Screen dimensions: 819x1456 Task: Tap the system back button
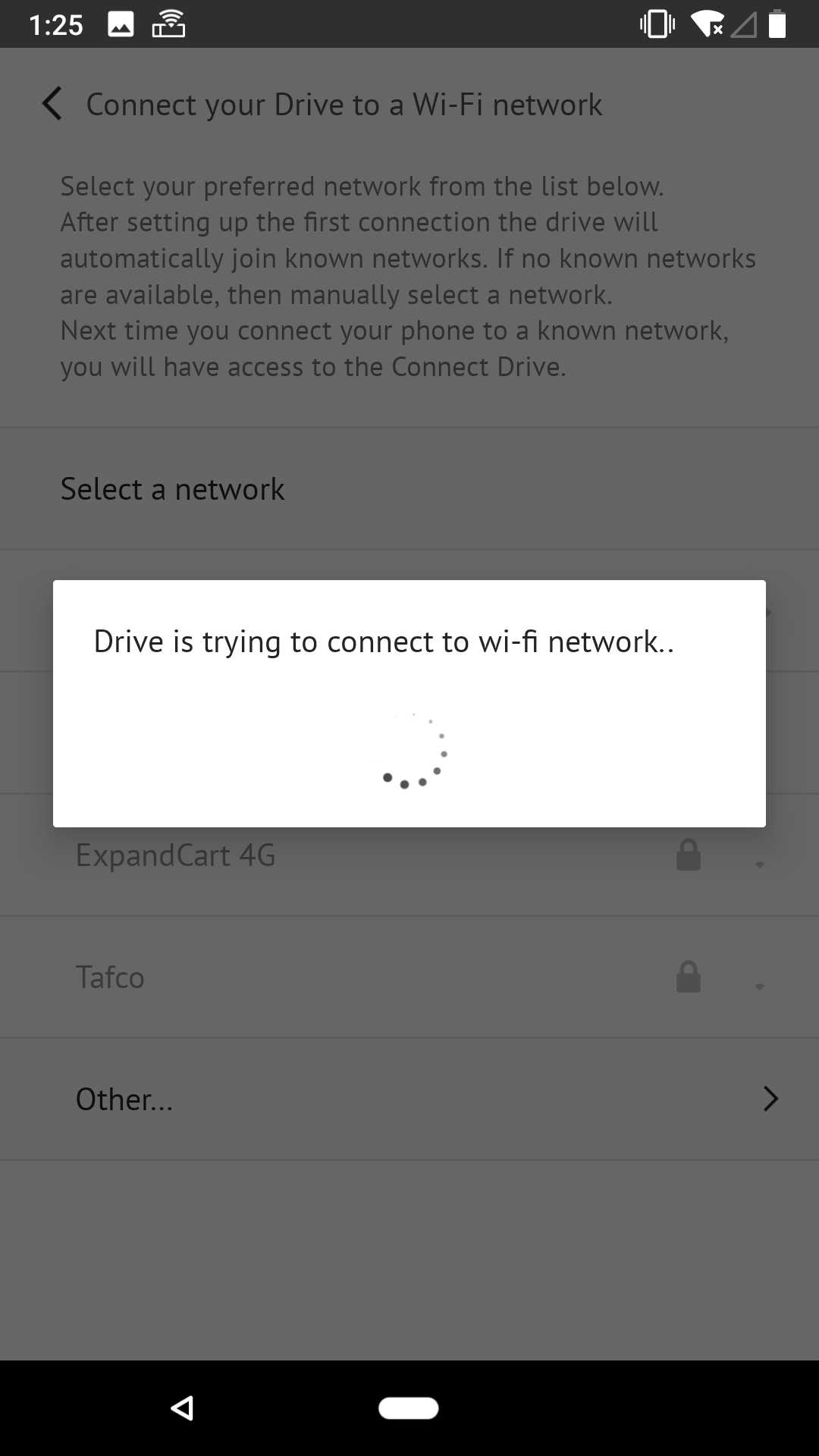(182, 1408)
